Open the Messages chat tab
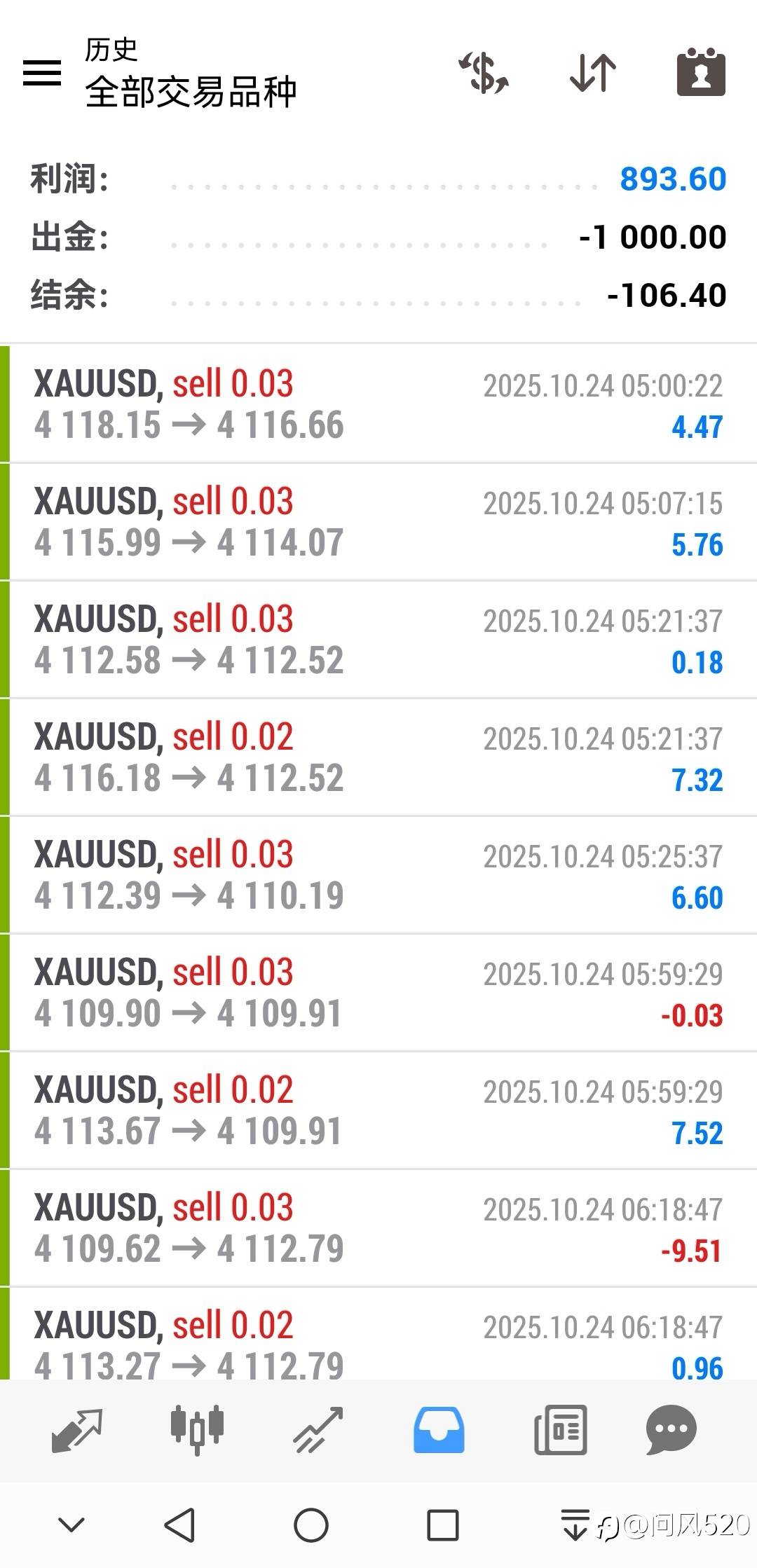The image size is (757, 1568). tap(671, 1429)
